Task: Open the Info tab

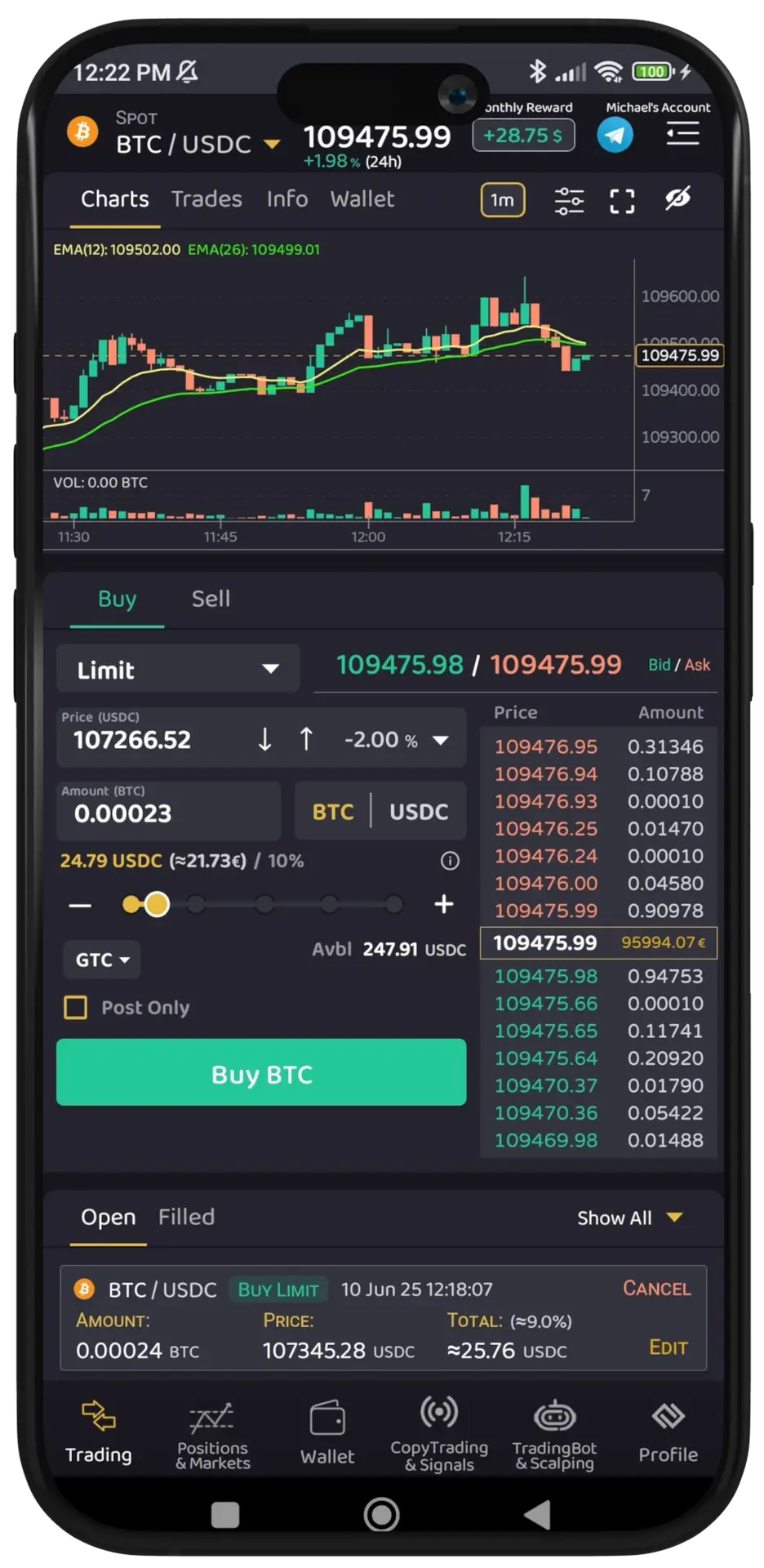Action: click(287, 198)
